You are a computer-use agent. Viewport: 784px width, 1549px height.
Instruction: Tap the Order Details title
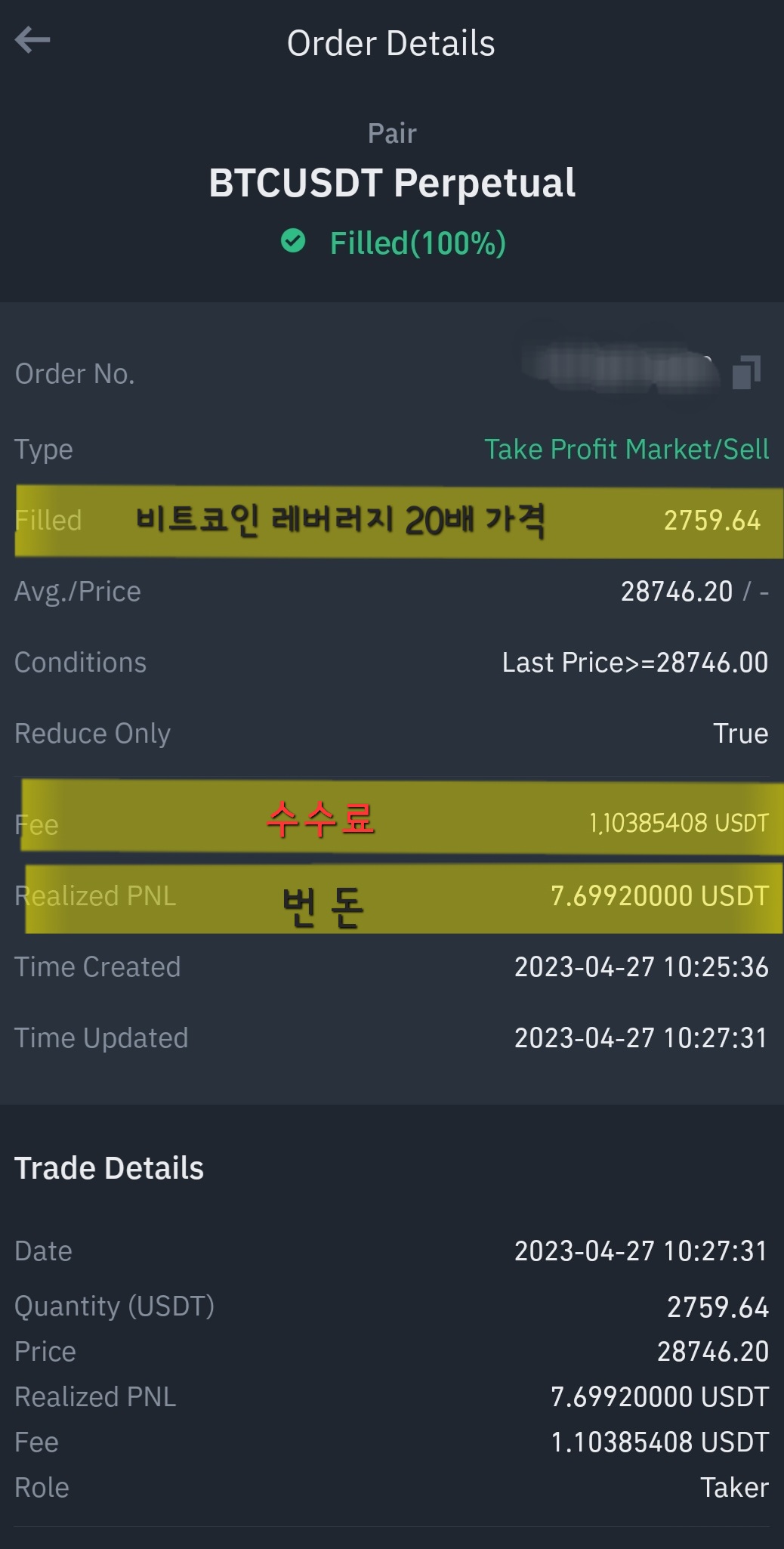point(392,43)
